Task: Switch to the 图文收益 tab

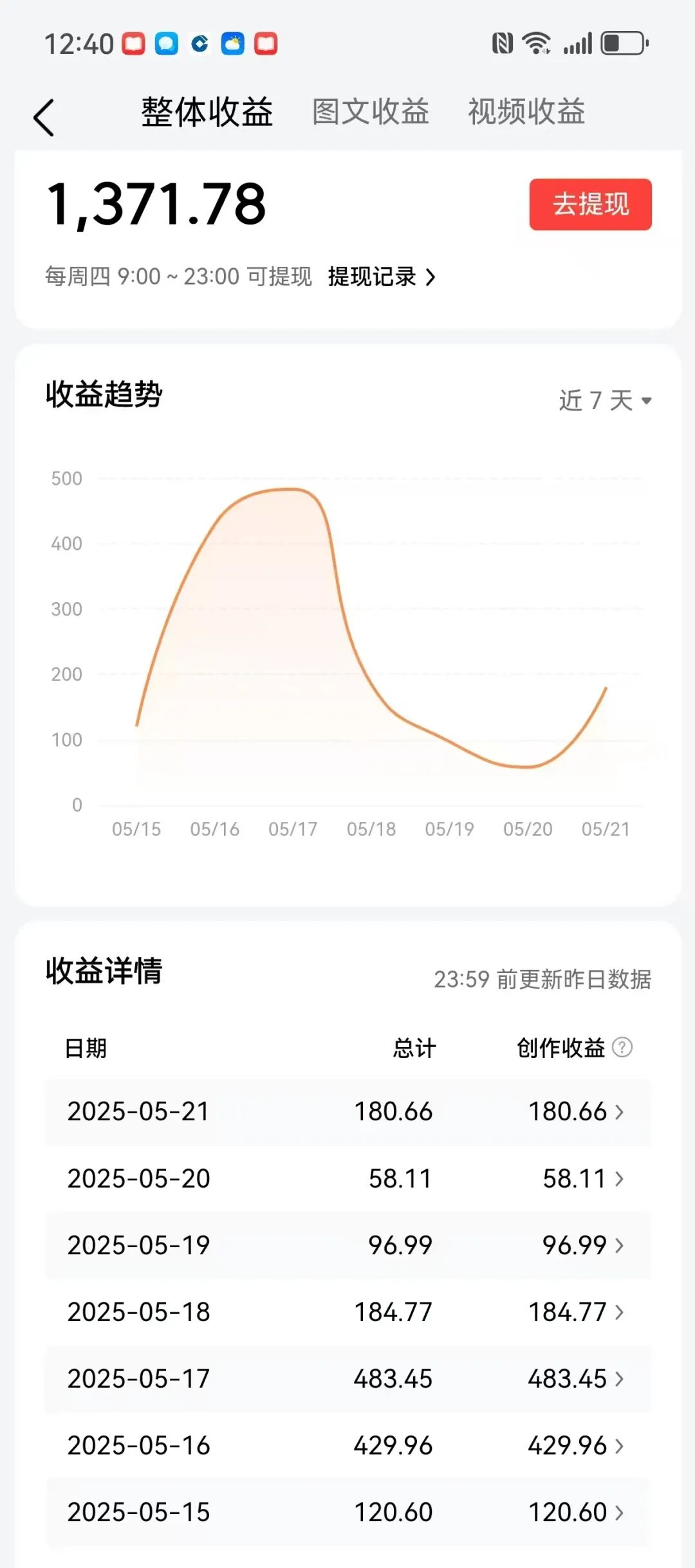Action: [371, 113]
